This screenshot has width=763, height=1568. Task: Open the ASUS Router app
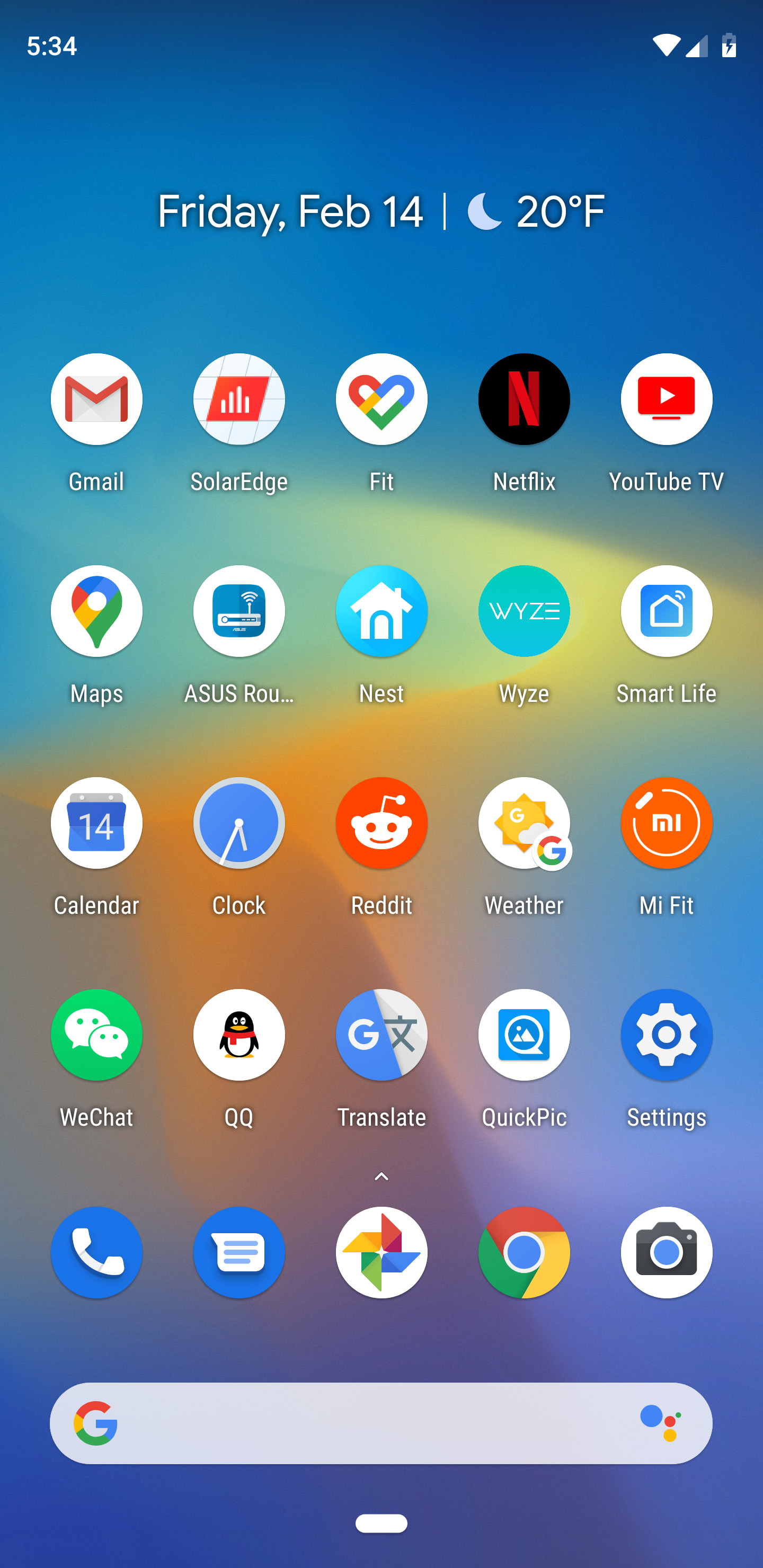click(239, 611)
